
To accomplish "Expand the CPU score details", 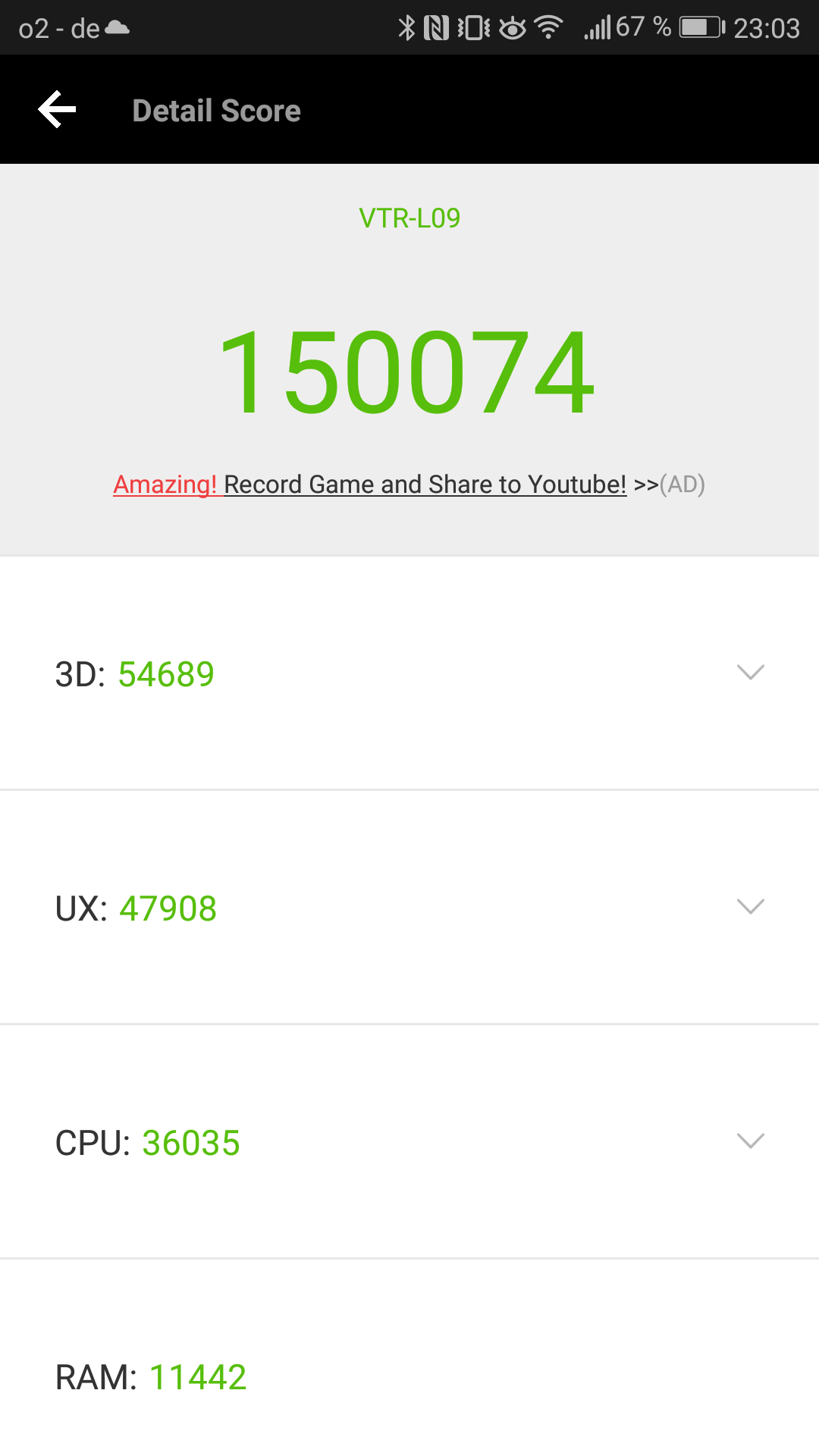I will [750, 1141].
